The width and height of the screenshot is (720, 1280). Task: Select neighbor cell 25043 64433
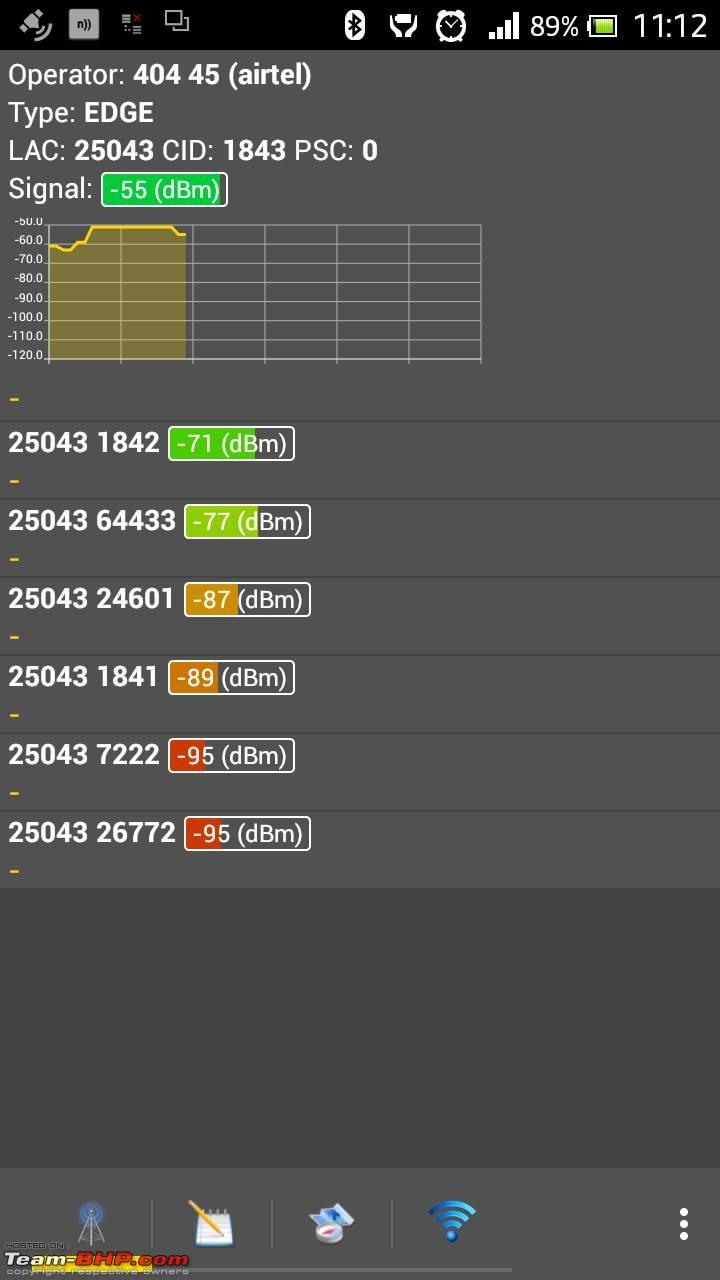[x=360, y=538]
